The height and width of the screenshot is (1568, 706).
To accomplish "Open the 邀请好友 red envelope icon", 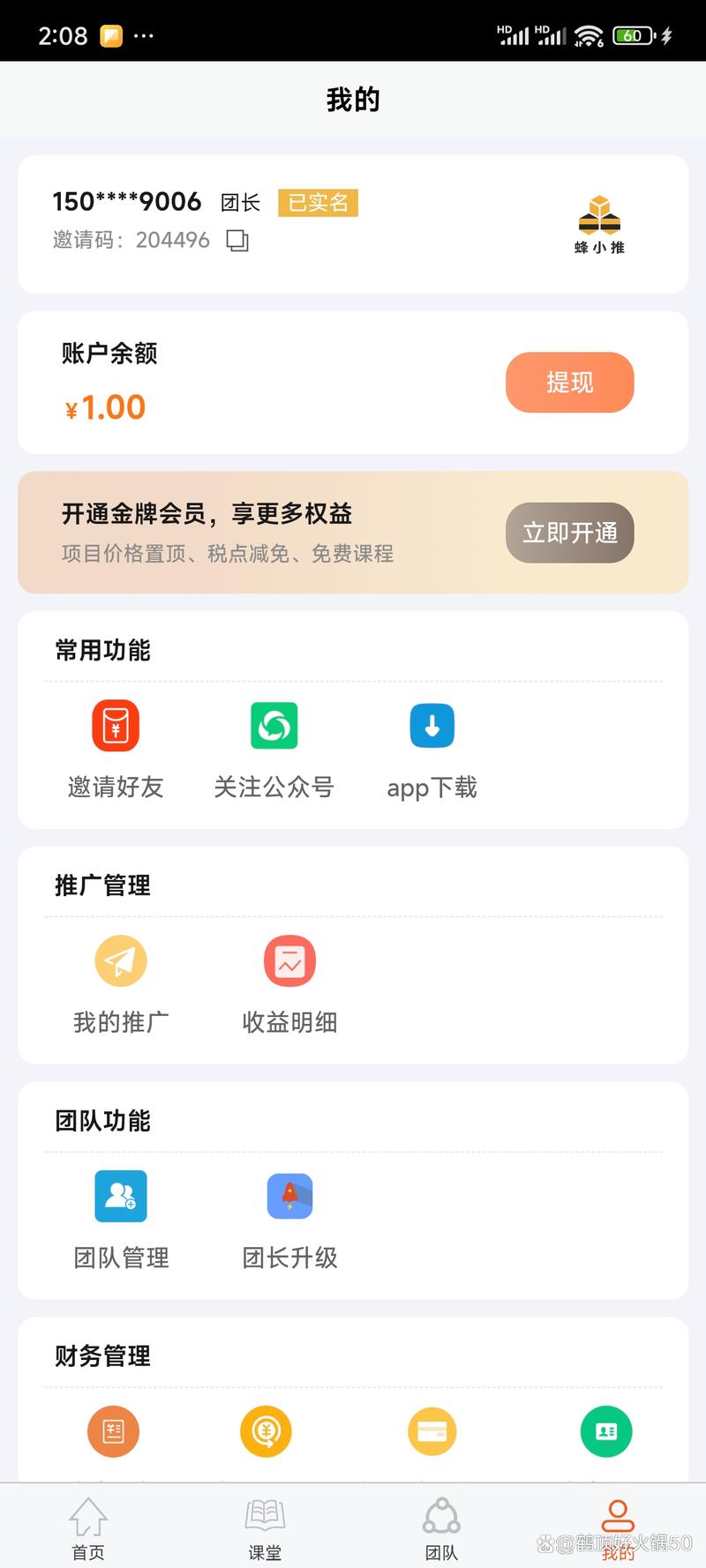I will (x=115, y=725).
